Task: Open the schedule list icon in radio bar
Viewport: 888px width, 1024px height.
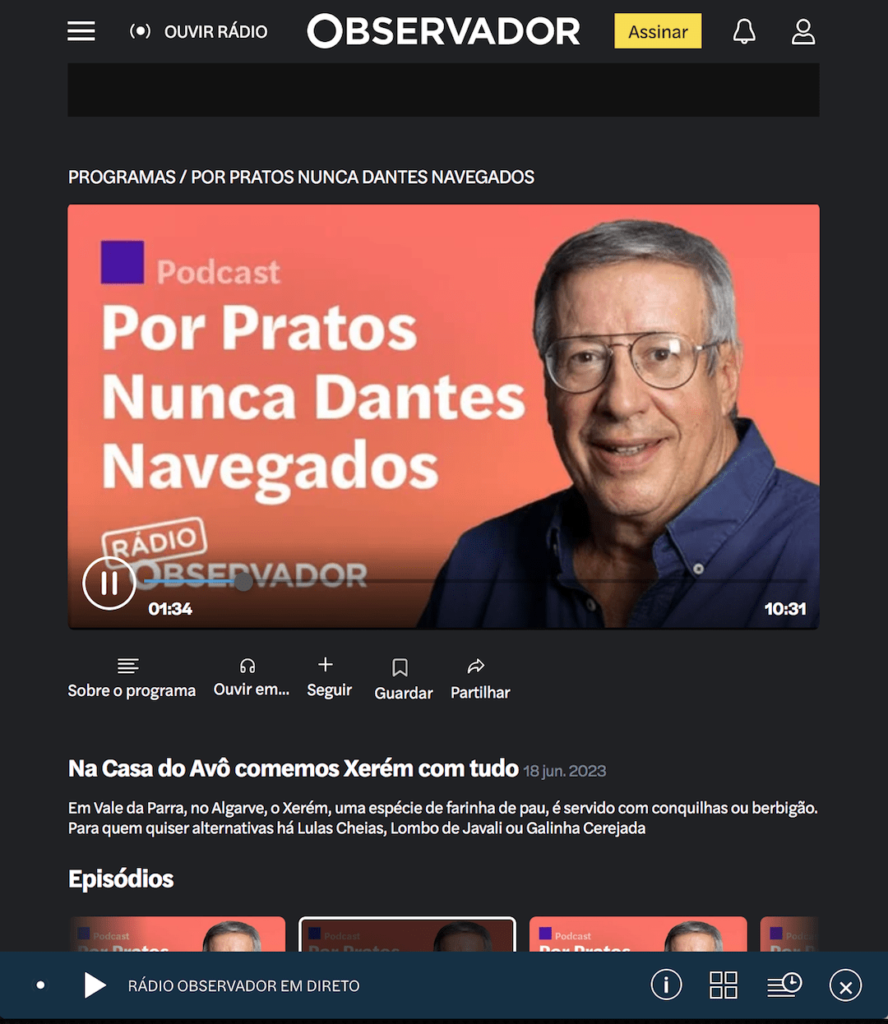Action: point(784,985)
